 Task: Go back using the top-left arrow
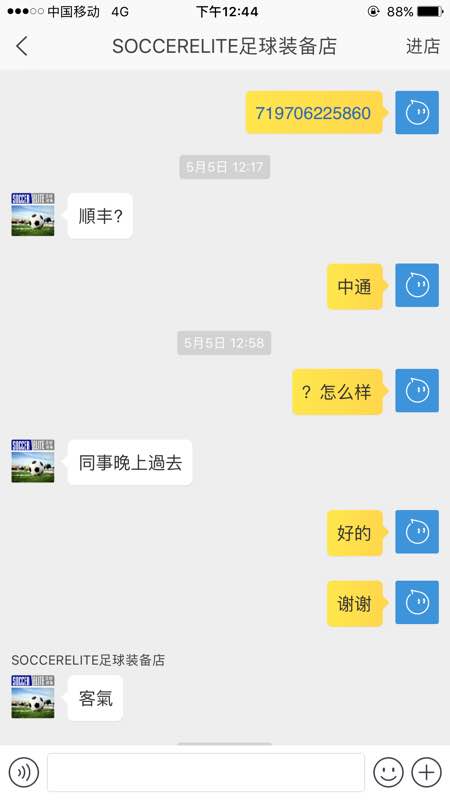click(x=21, y=46)
